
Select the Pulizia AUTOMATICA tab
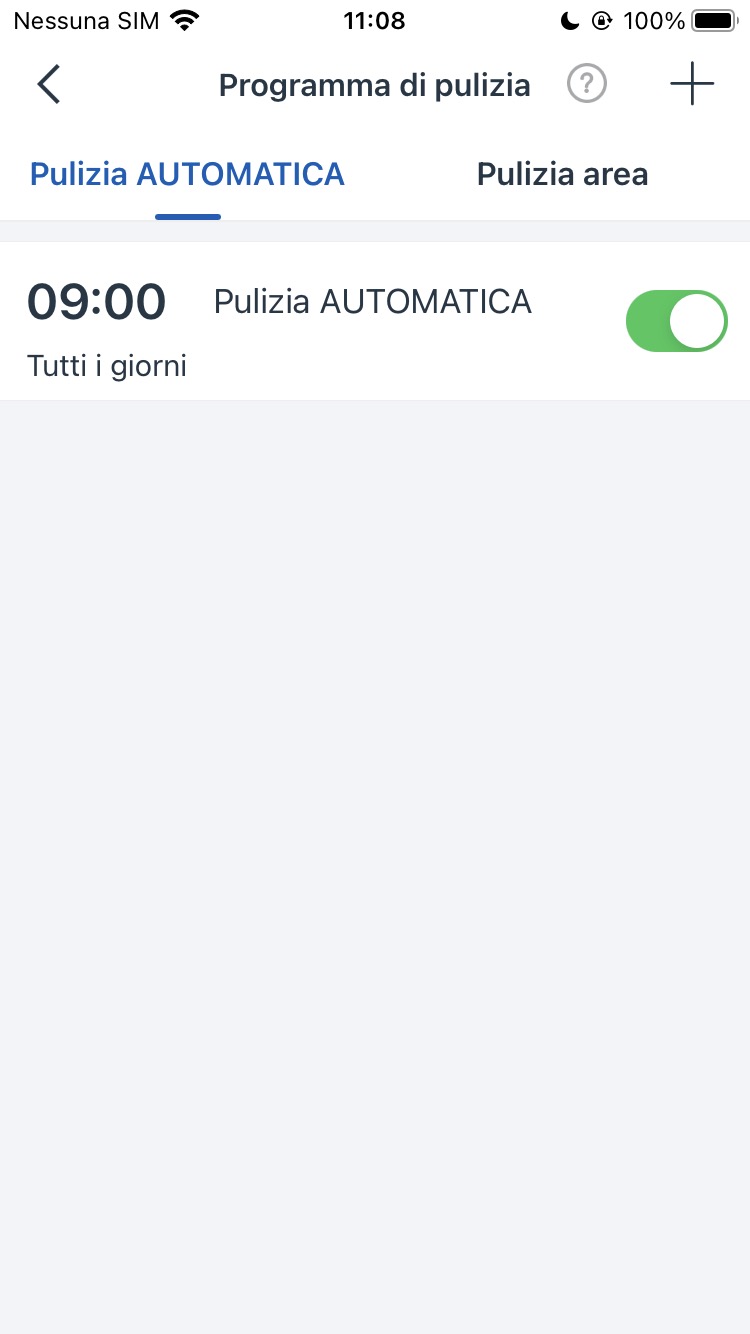pyautogui.click(x=187, y=175)
